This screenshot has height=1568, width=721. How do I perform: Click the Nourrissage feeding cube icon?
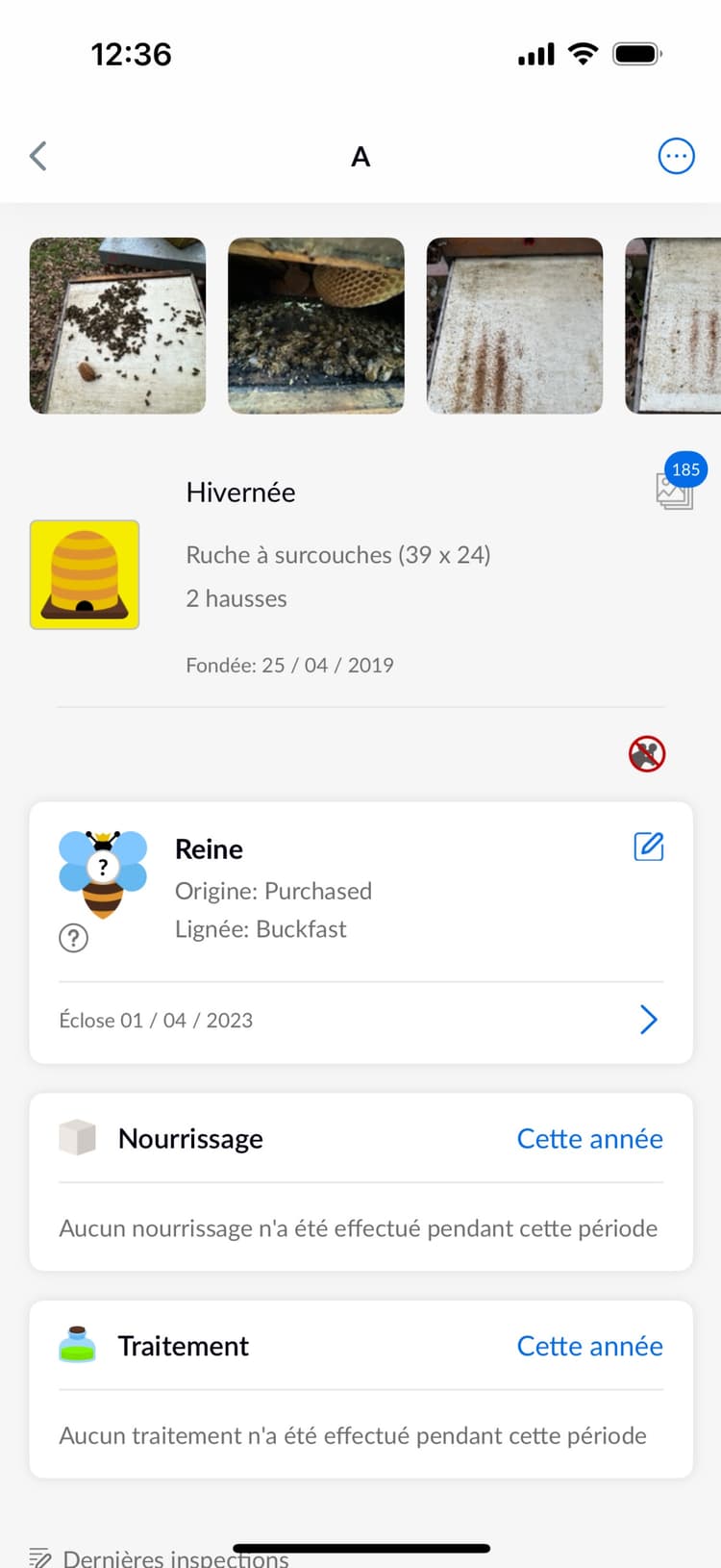(77, 1137)
